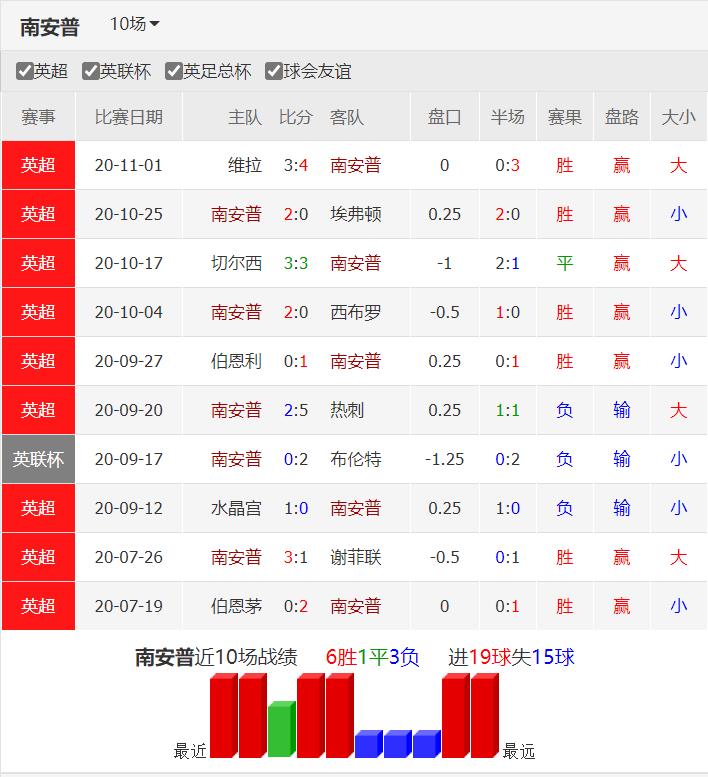
Task: Toggle the 英足总杯 filter checkbox
Action: point(174,71)
